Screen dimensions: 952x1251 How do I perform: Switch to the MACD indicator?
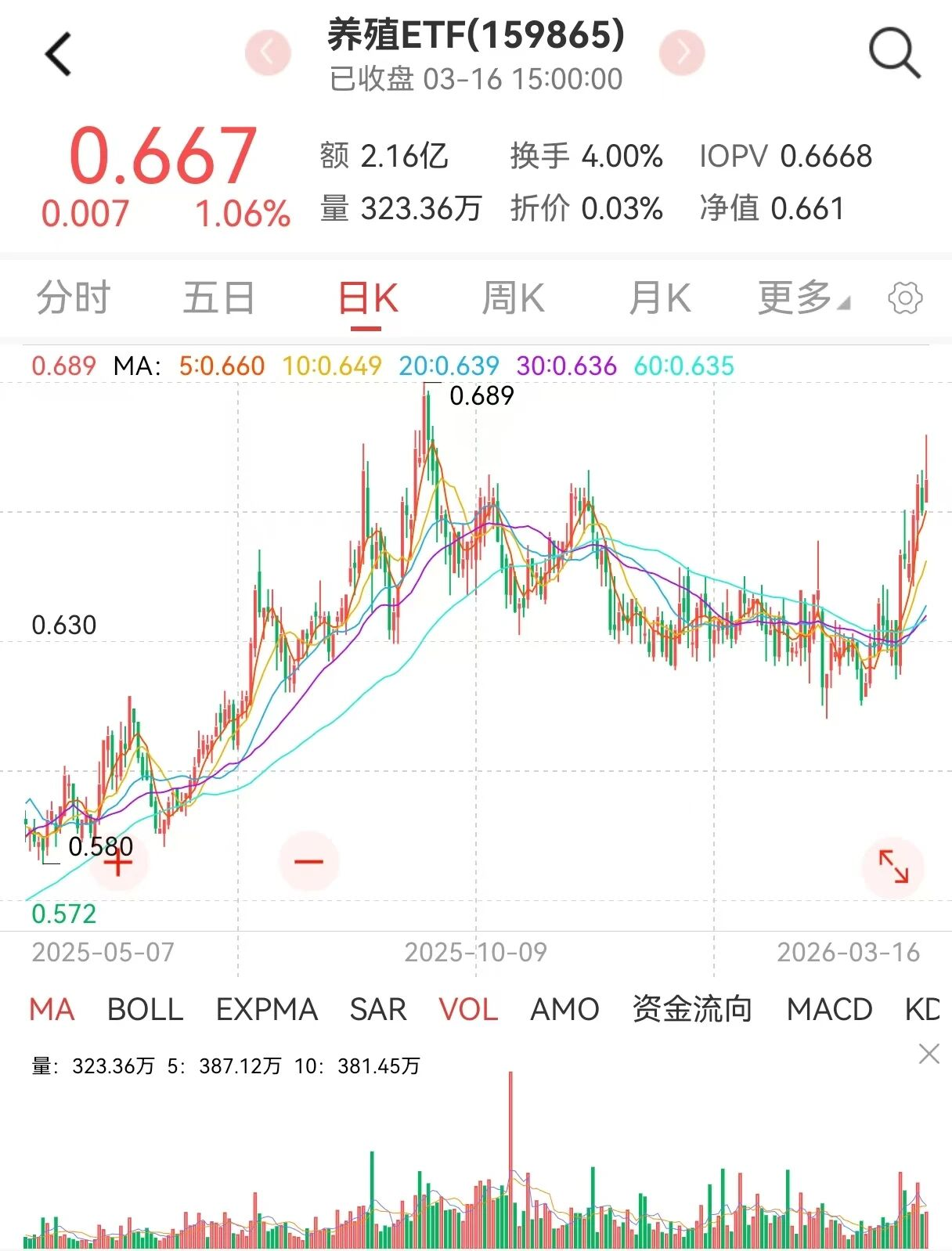[x=829, y=1010]
